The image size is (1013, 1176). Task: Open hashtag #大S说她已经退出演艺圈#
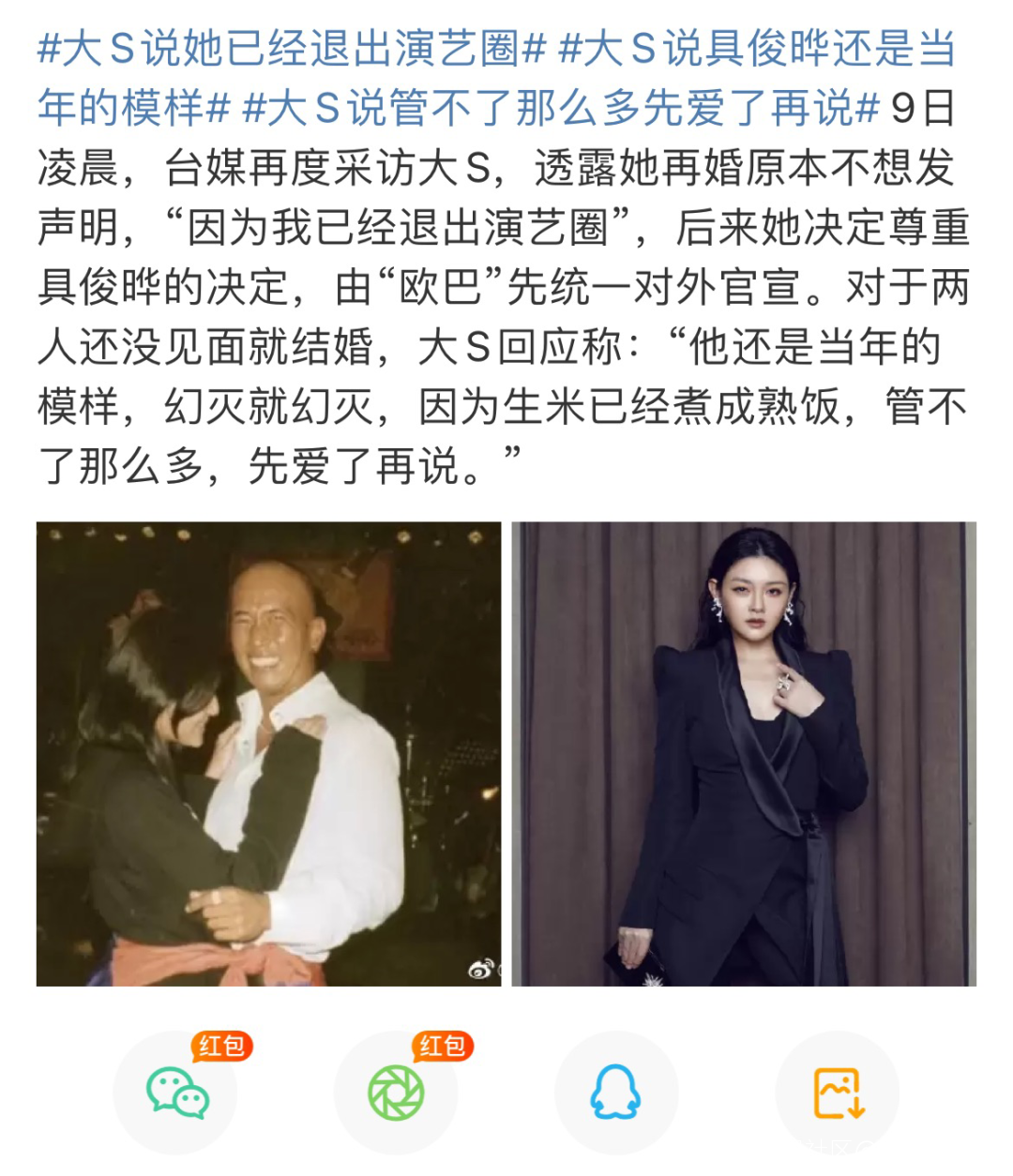(291, 49)
